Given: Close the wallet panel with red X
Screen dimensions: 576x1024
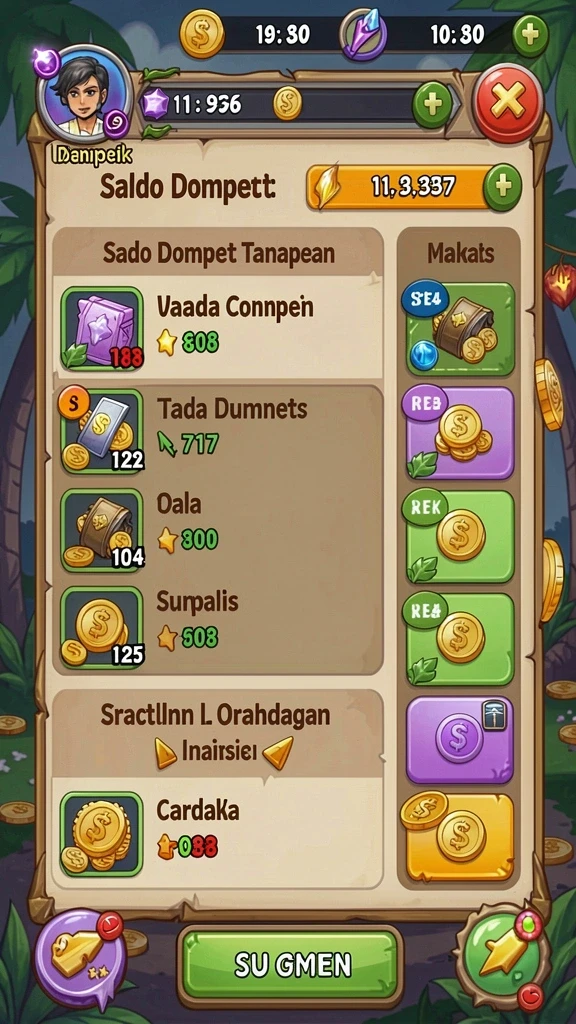Looking at the screenshot, I should (507, 101).
